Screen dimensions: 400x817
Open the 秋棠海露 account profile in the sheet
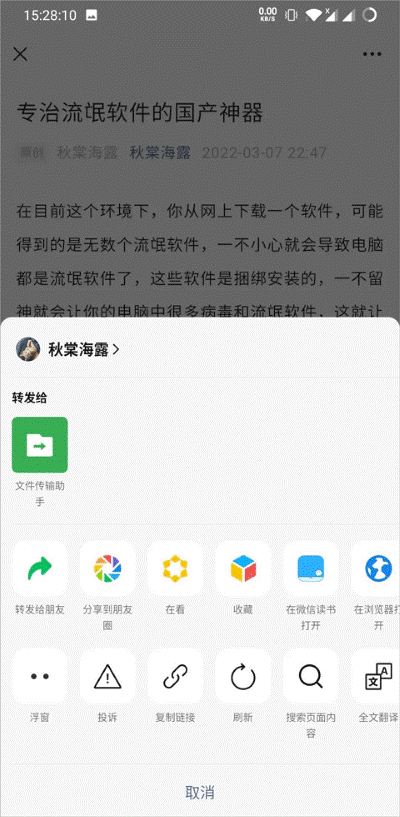click(68, 350)
